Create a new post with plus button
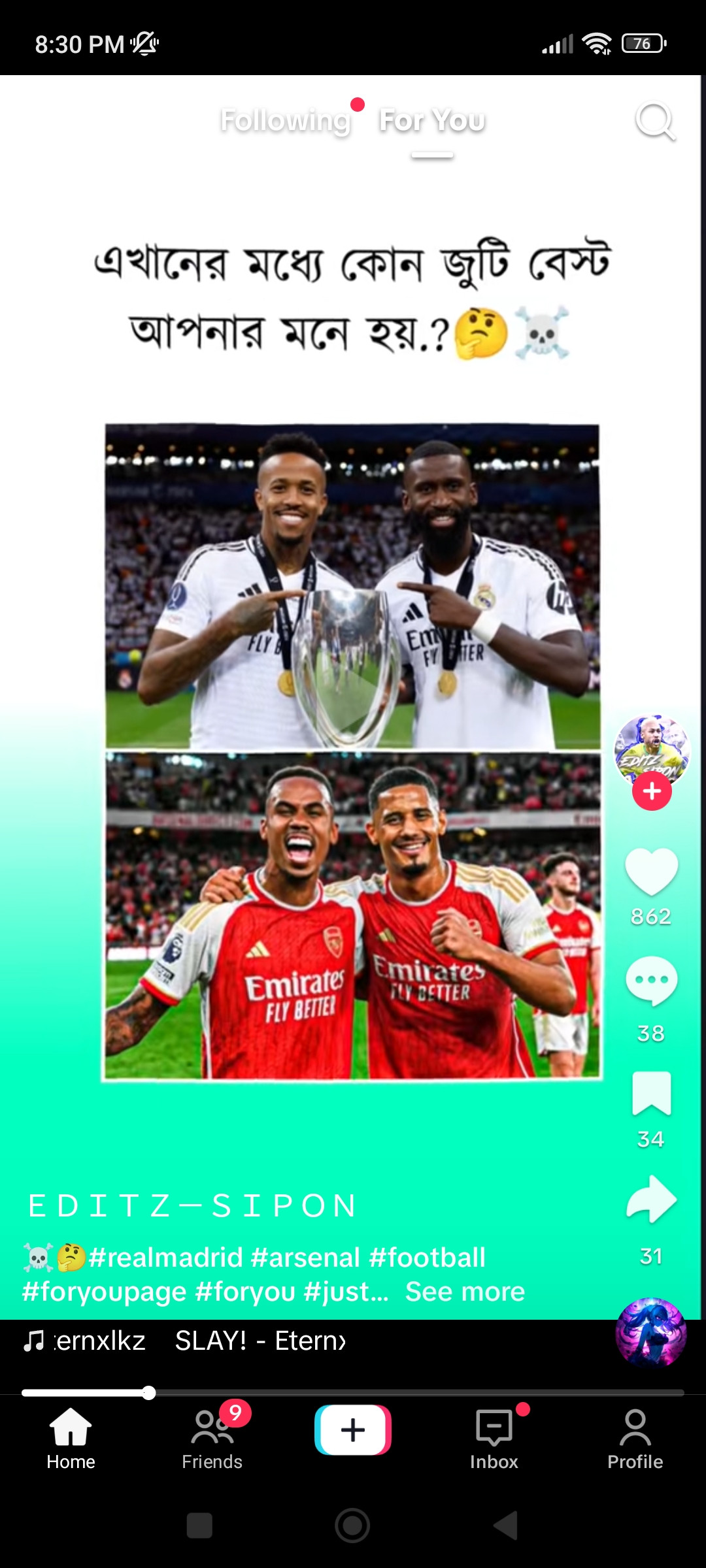The width and height of the screenshot is (706, 1568). coord(353,1429)
